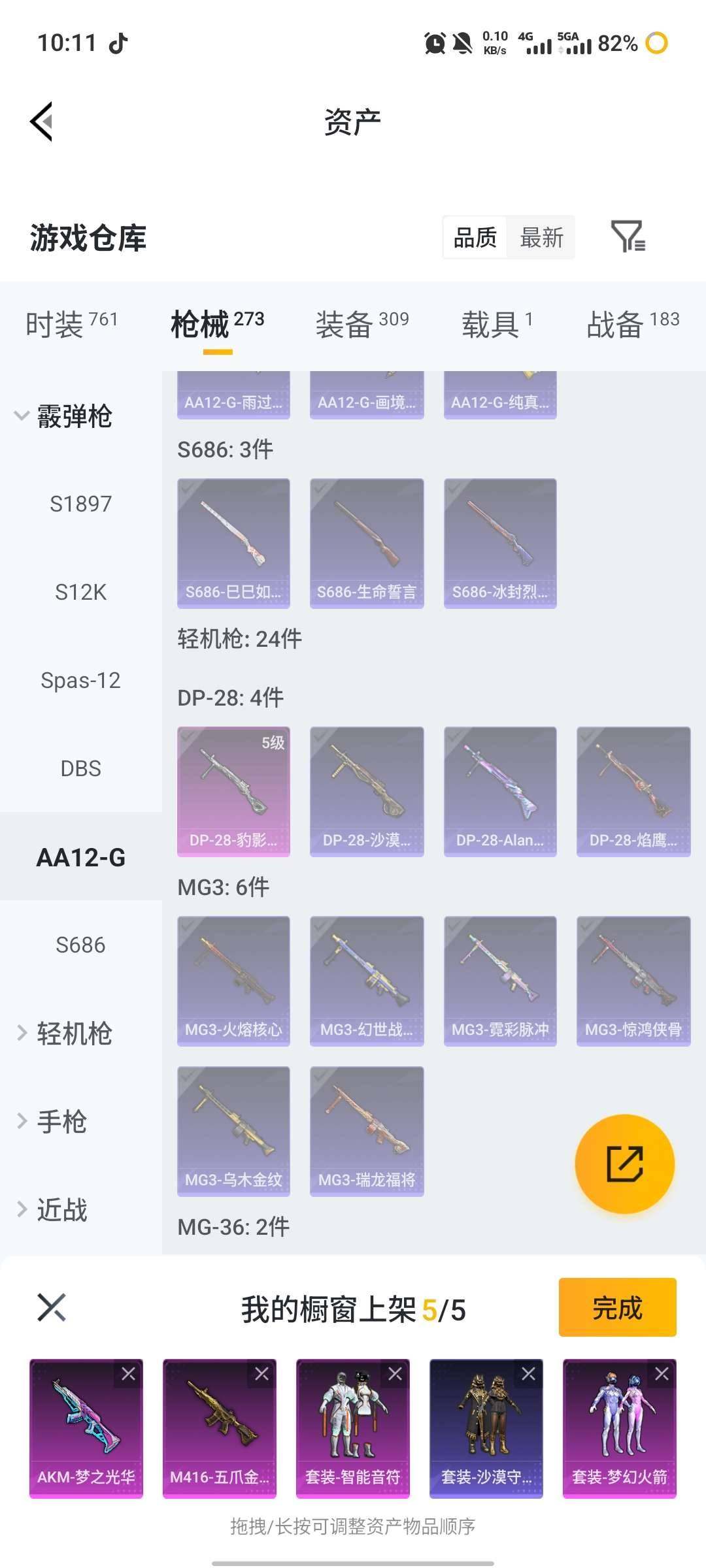Sort by 最新

[541, 238]
